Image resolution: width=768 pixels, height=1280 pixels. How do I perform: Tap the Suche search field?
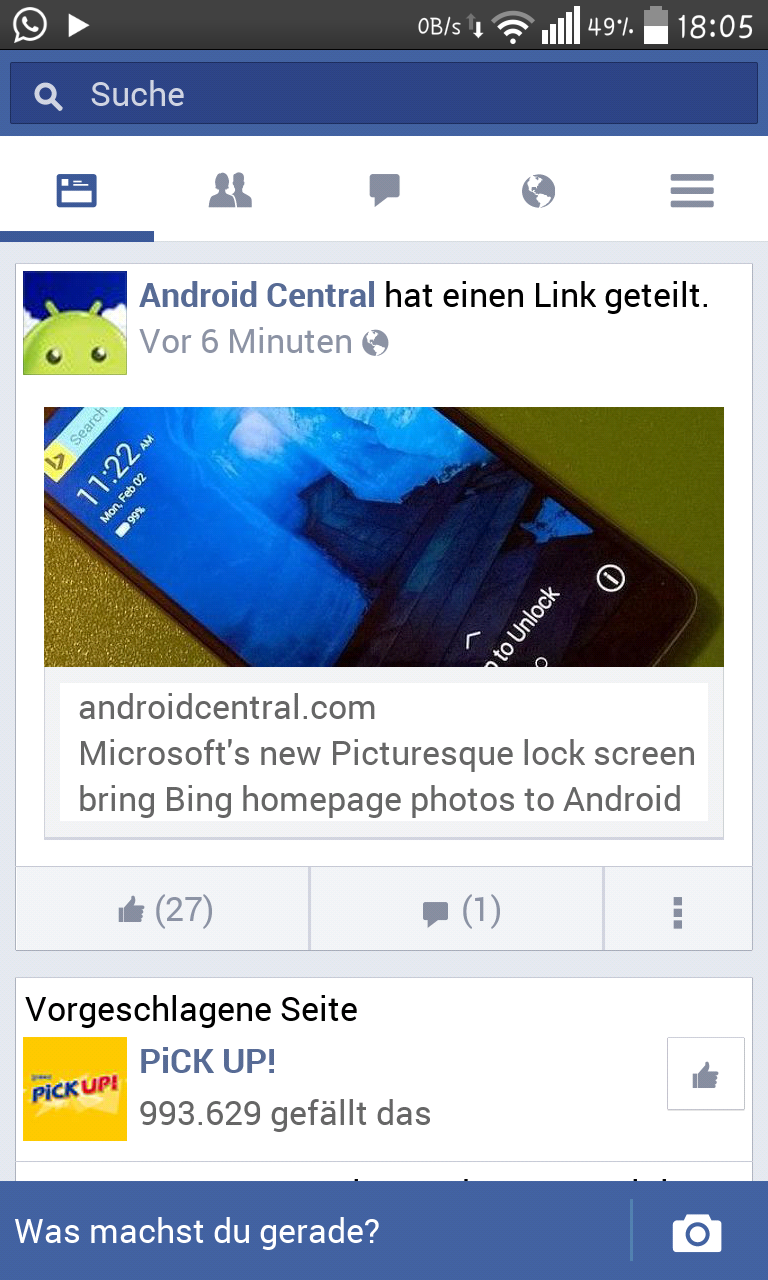pos(384,94)
